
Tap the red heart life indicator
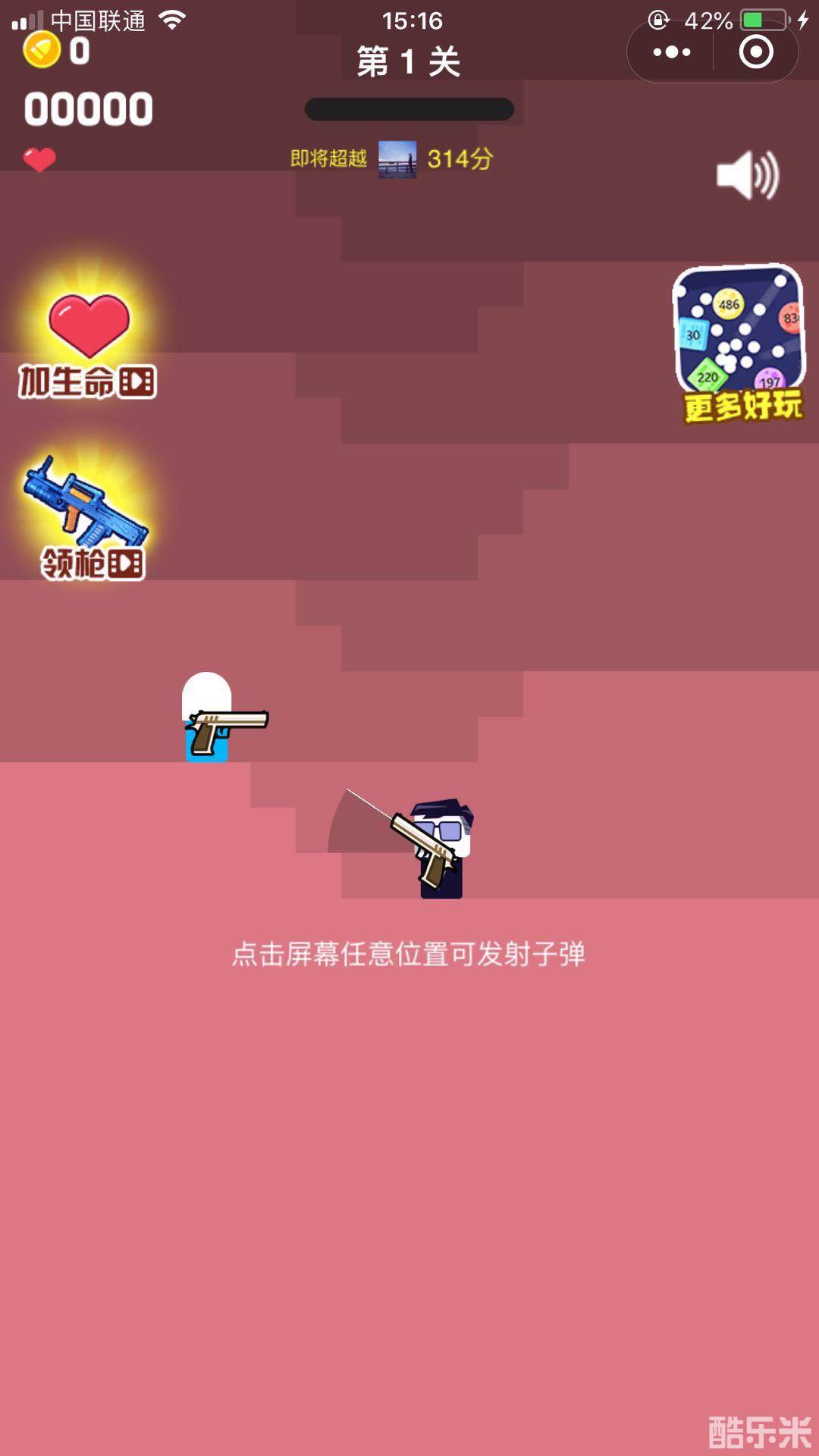38,160
